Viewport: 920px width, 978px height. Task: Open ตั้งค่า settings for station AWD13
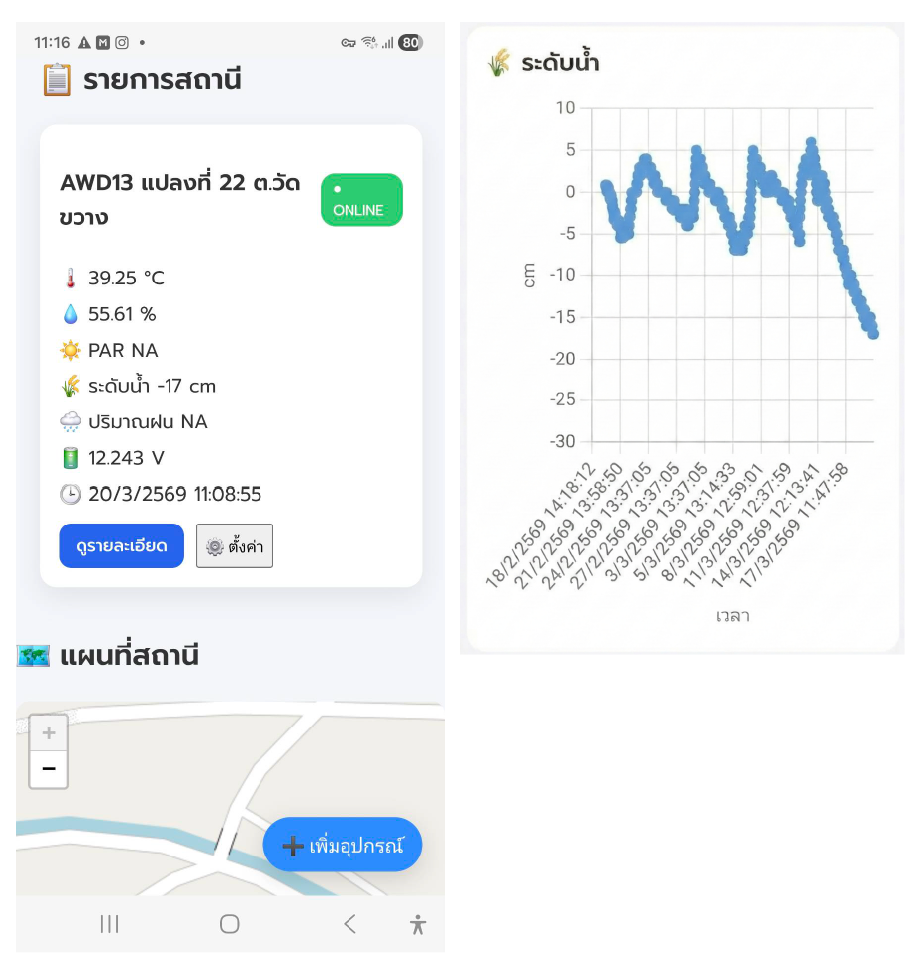pos(234,546)
